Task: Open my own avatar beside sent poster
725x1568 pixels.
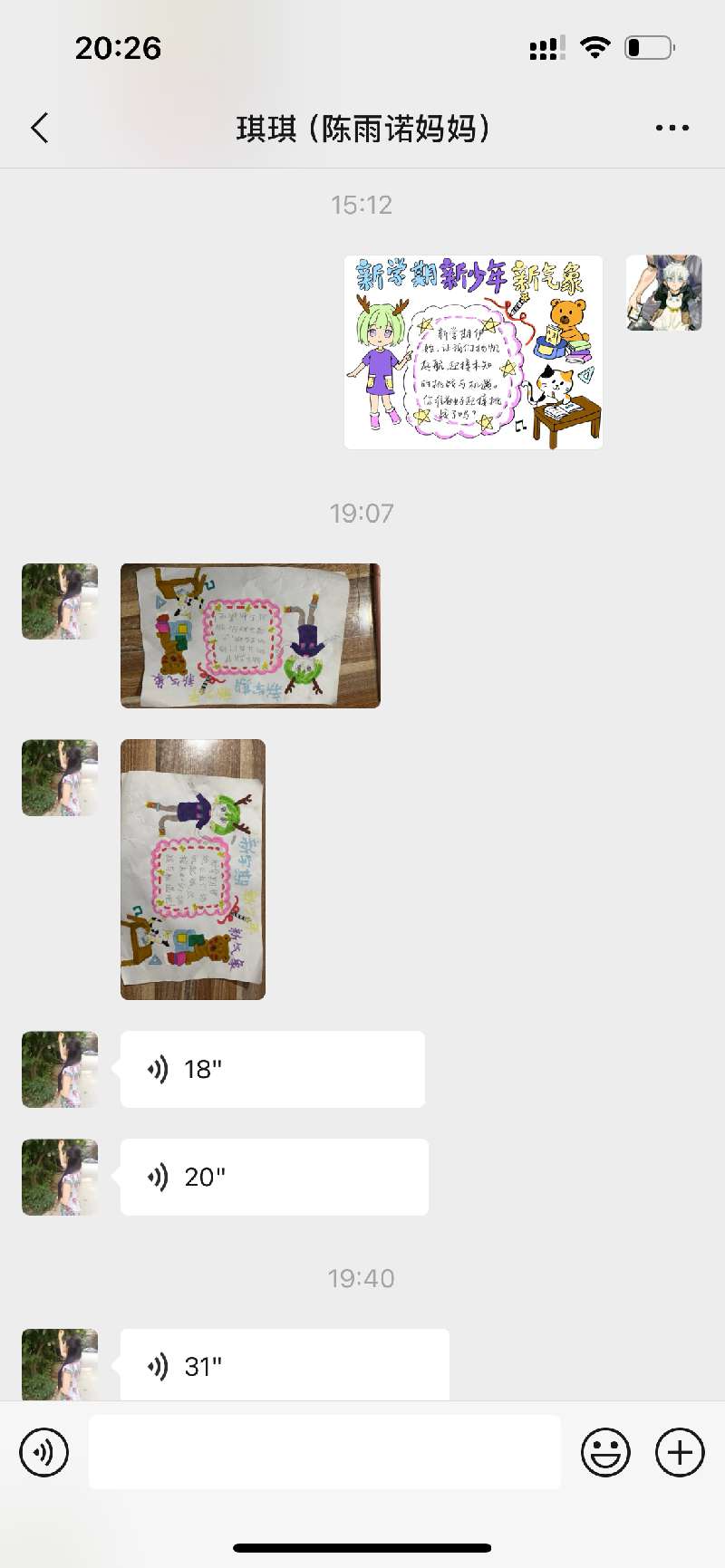Action: tap(663, 293)
